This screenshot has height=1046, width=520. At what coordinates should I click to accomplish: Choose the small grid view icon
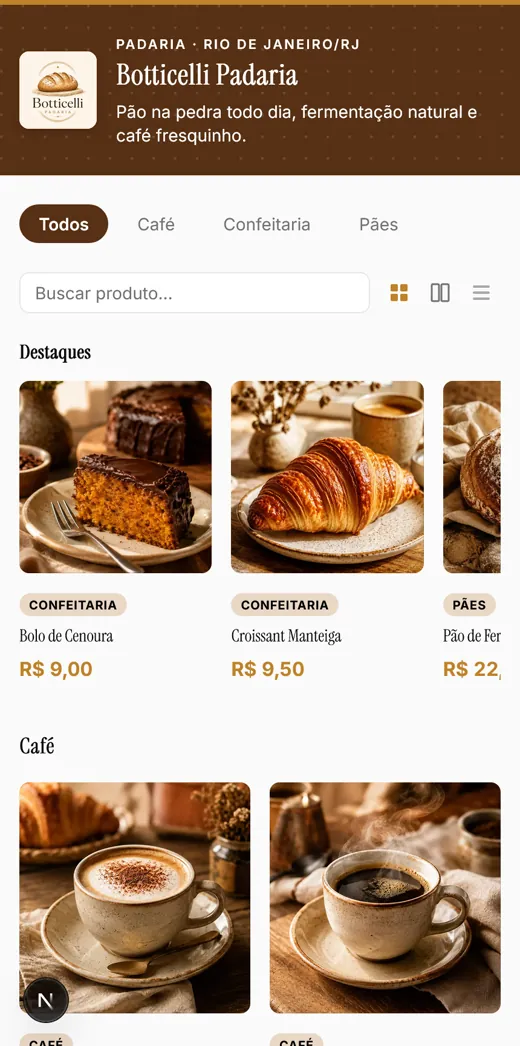(x=399, y=293)
